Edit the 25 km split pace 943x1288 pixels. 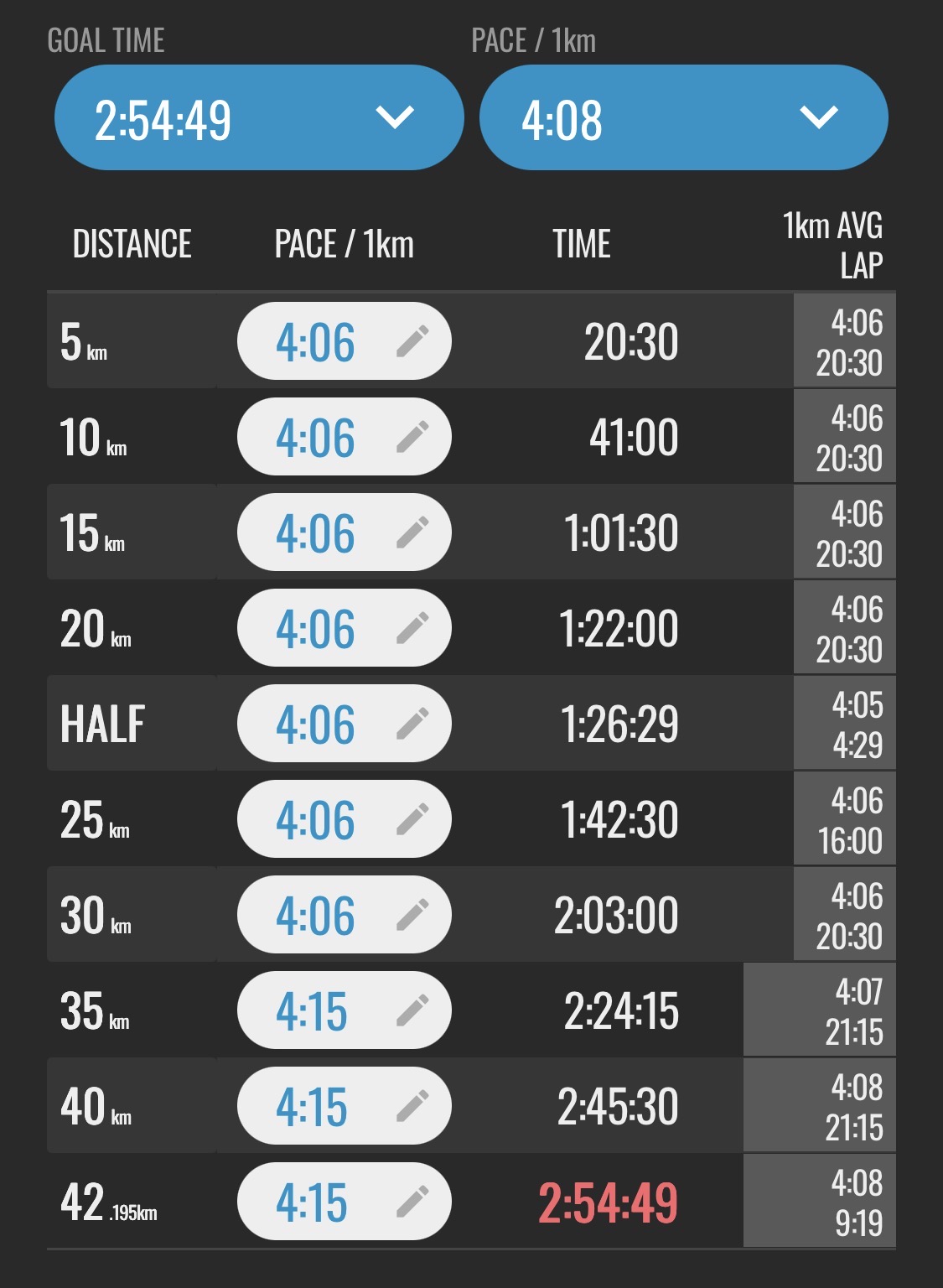coord(344,819)
